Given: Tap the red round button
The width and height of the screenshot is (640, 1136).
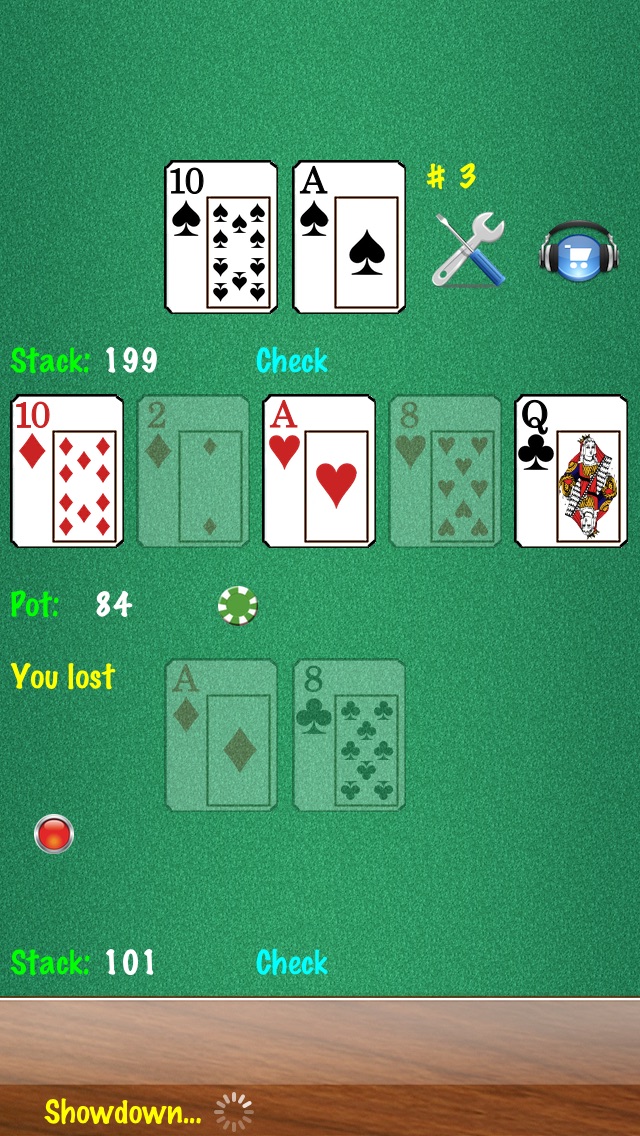Looking at the screenshot, I should (54, 833).
